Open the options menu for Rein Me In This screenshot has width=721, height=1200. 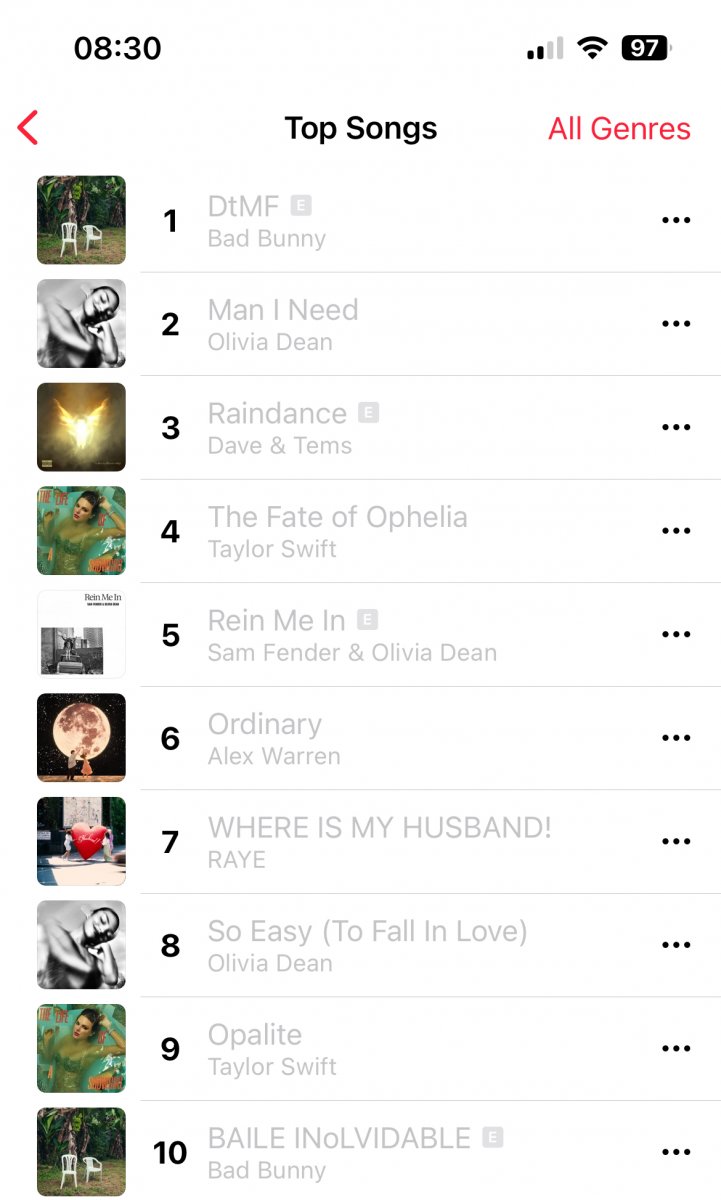pos(676,635)
